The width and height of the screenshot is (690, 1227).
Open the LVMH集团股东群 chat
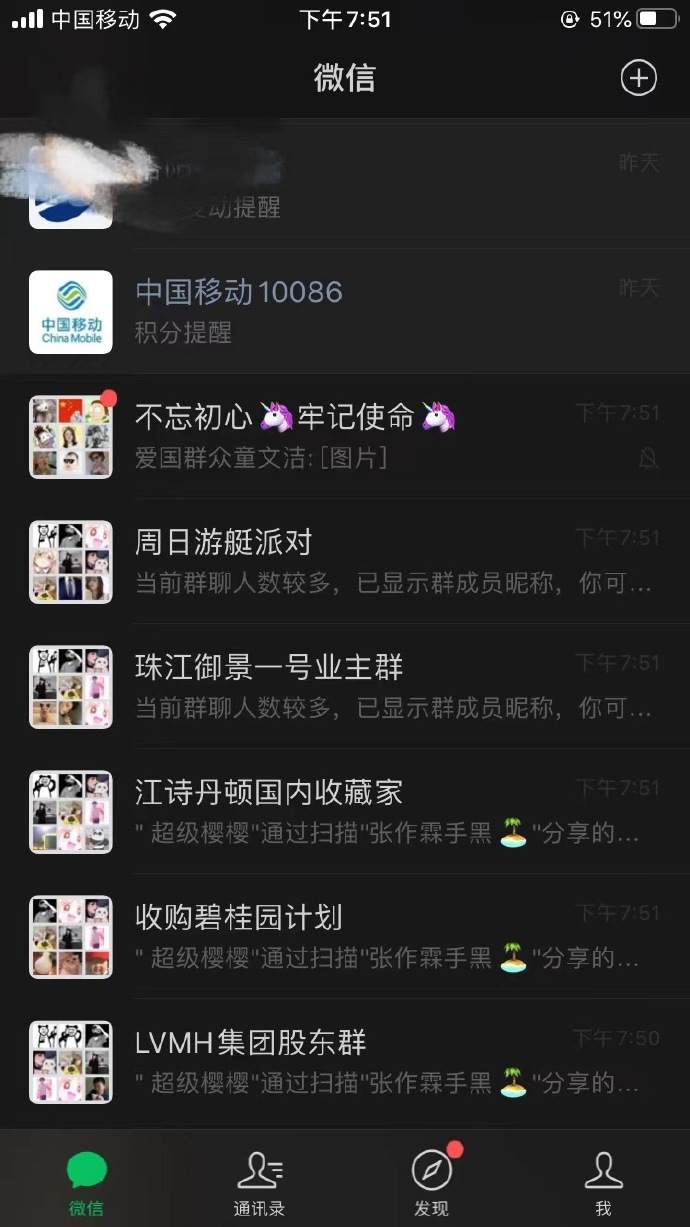pyautogui.click(x=345, y=1061)
